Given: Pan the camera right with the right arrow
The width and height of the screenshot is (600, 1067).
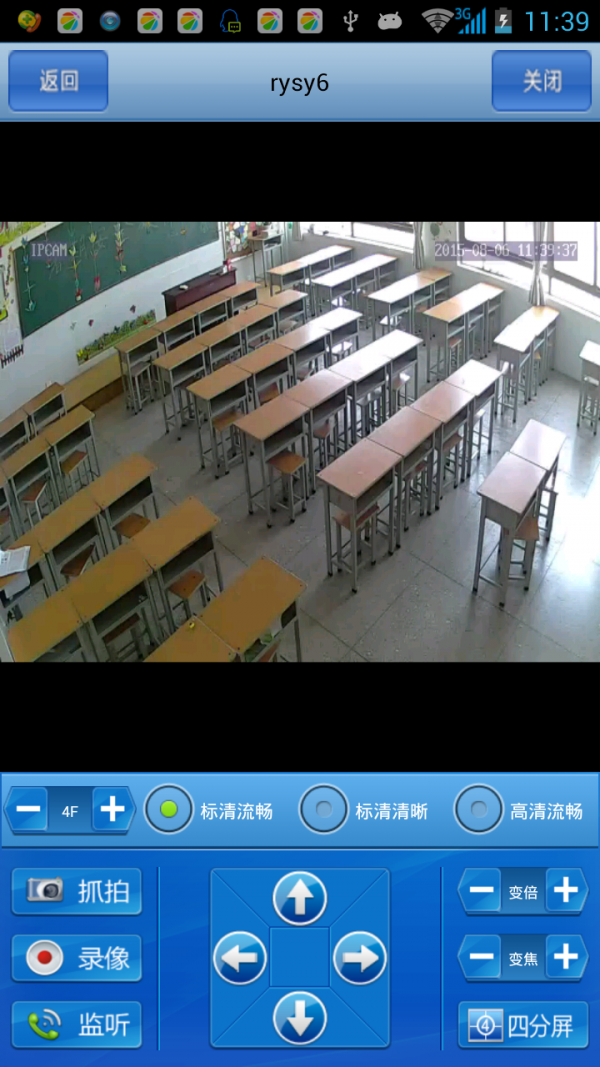Looking at the screenshot, I should [359, 958].
